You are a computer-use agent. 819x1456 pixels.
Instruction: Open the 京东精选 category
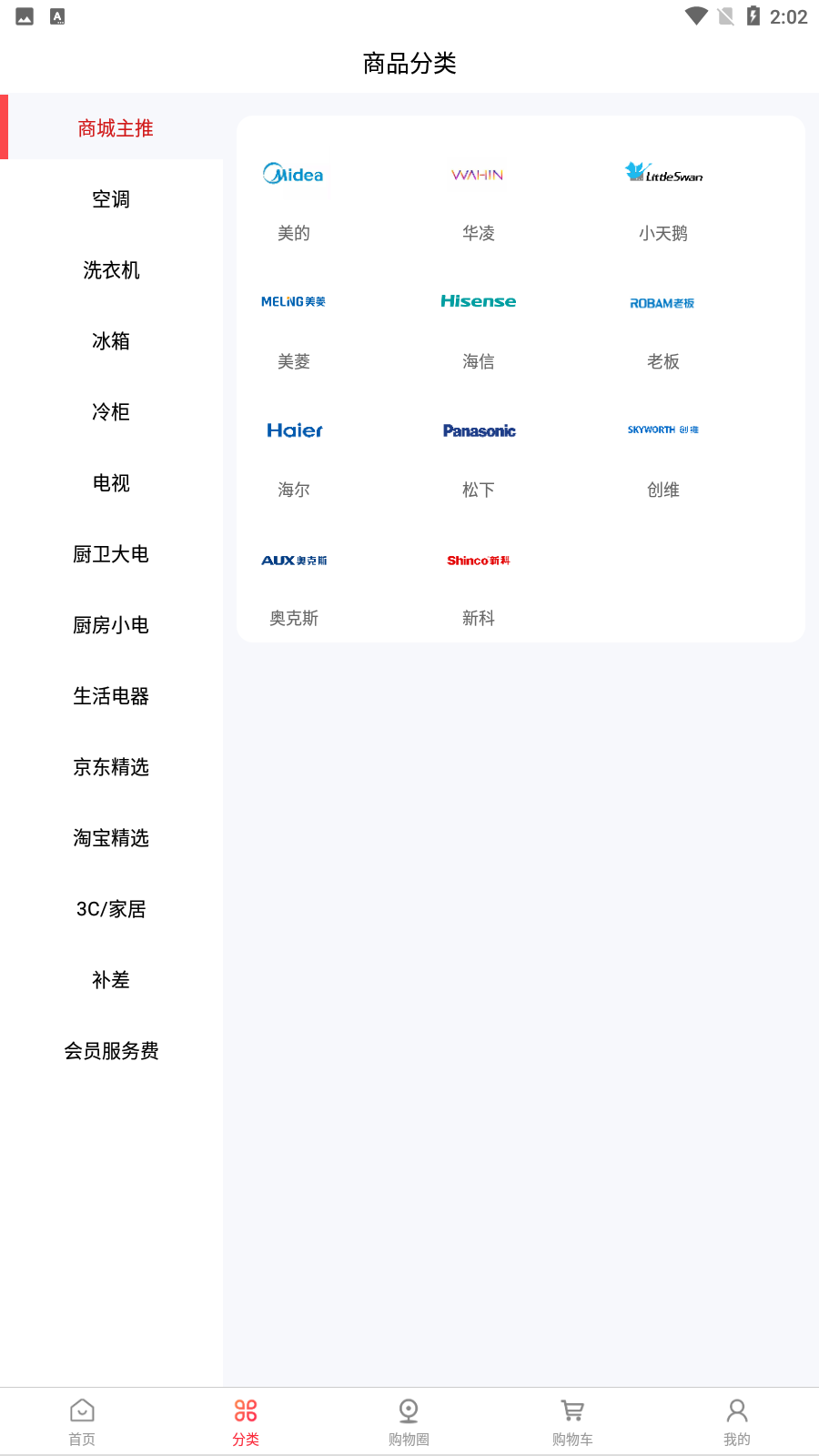(110, 767)
